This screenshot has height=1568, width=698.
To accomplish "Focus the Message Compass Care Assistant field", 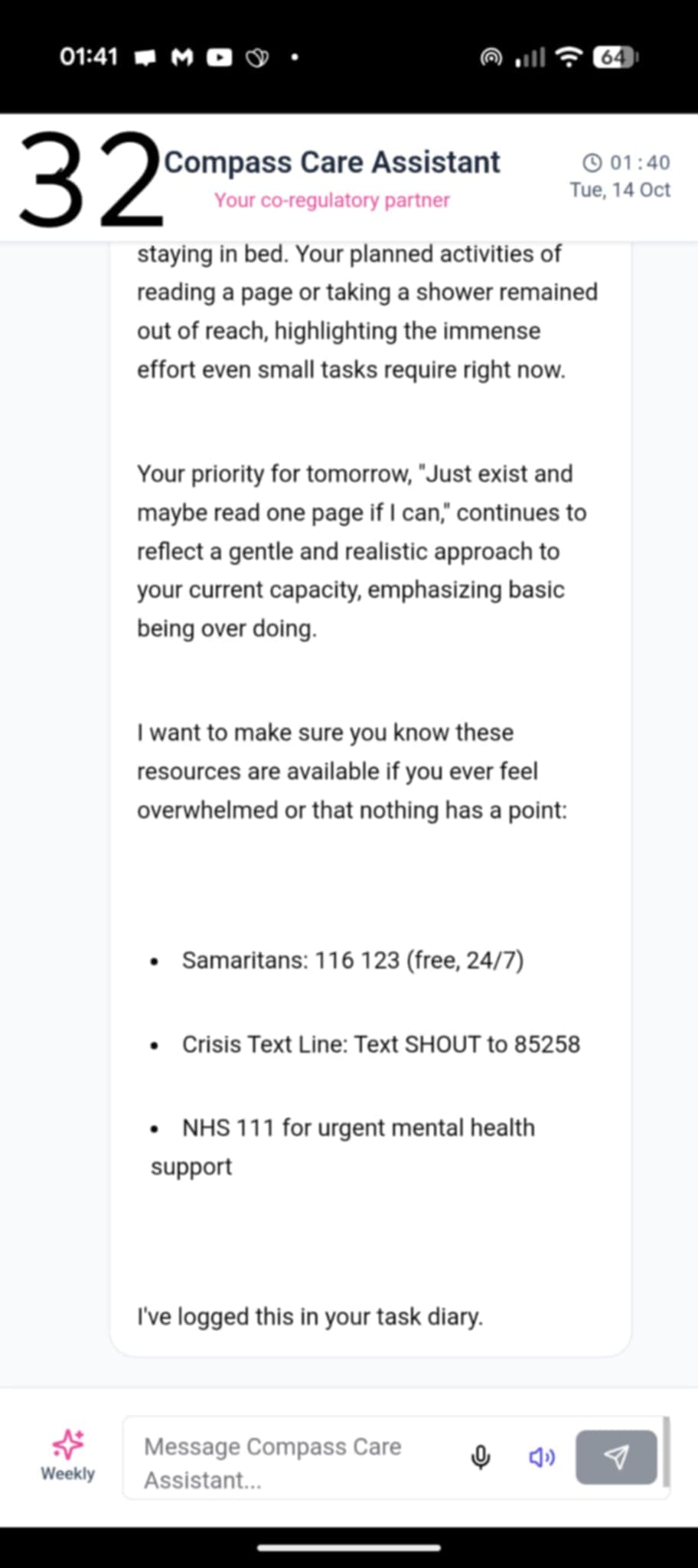I will 291,1462.
